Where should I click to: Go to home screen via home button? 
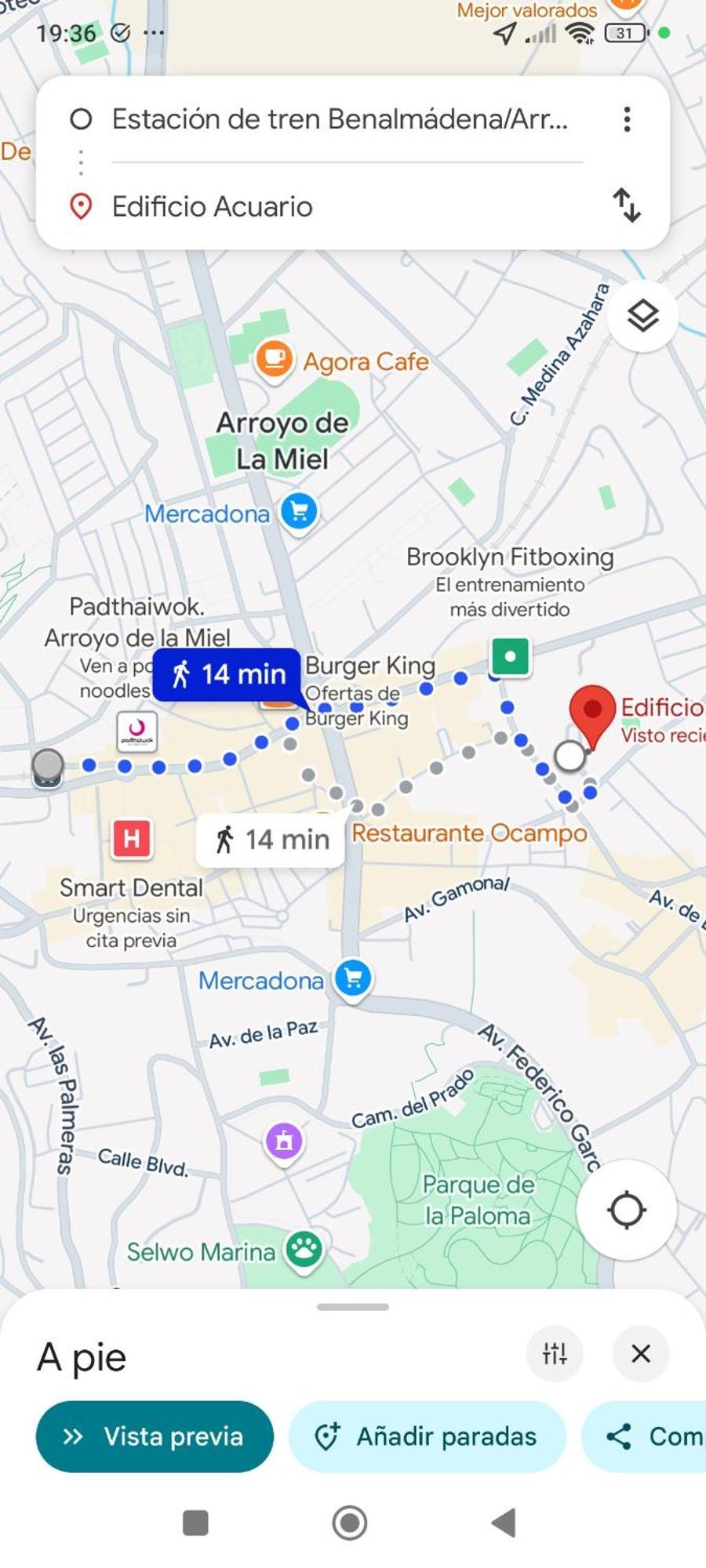[x=350, y=1523]
